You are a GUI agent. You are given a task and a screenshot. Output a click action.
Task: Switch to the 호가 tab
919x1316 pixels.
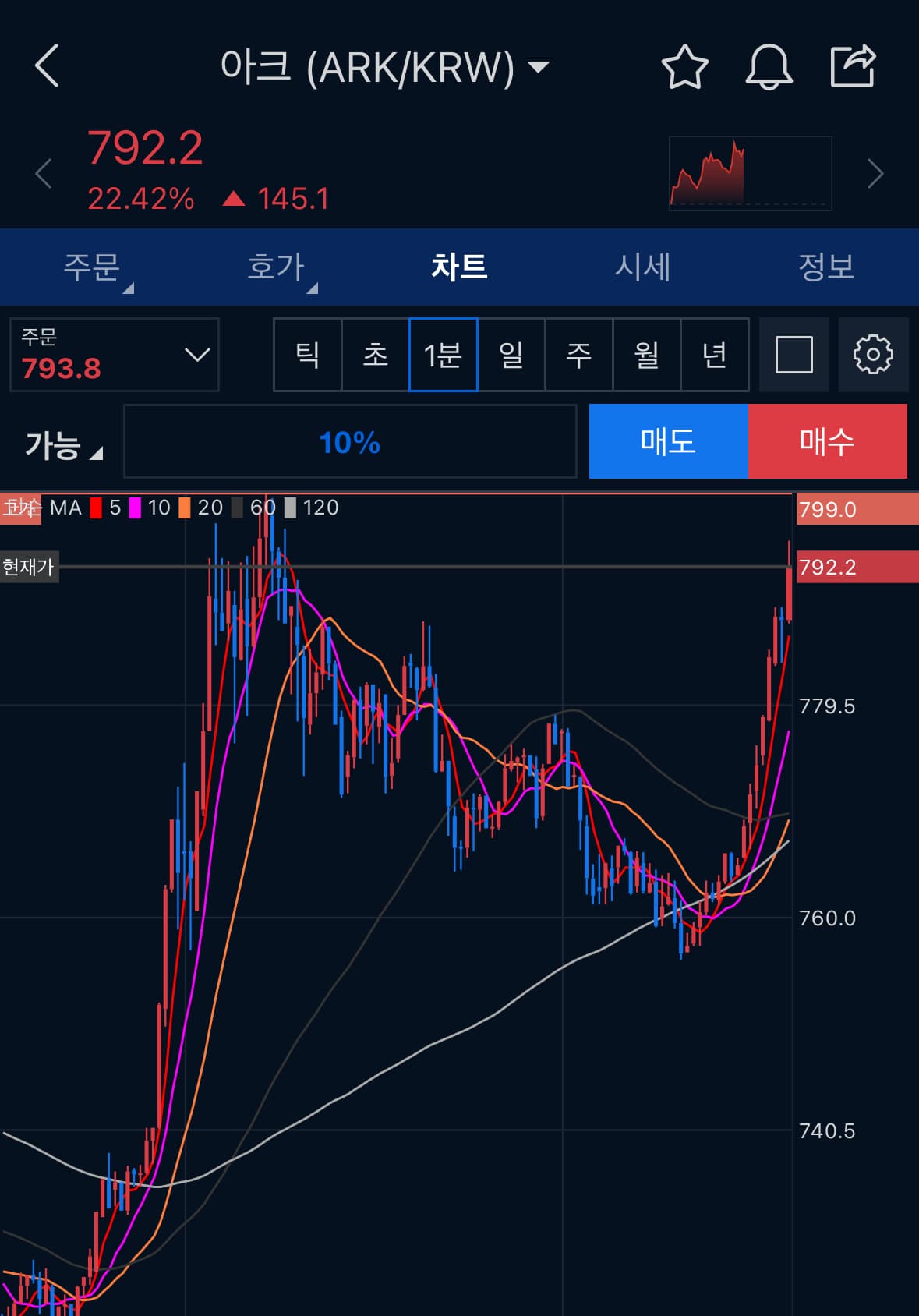276,267
